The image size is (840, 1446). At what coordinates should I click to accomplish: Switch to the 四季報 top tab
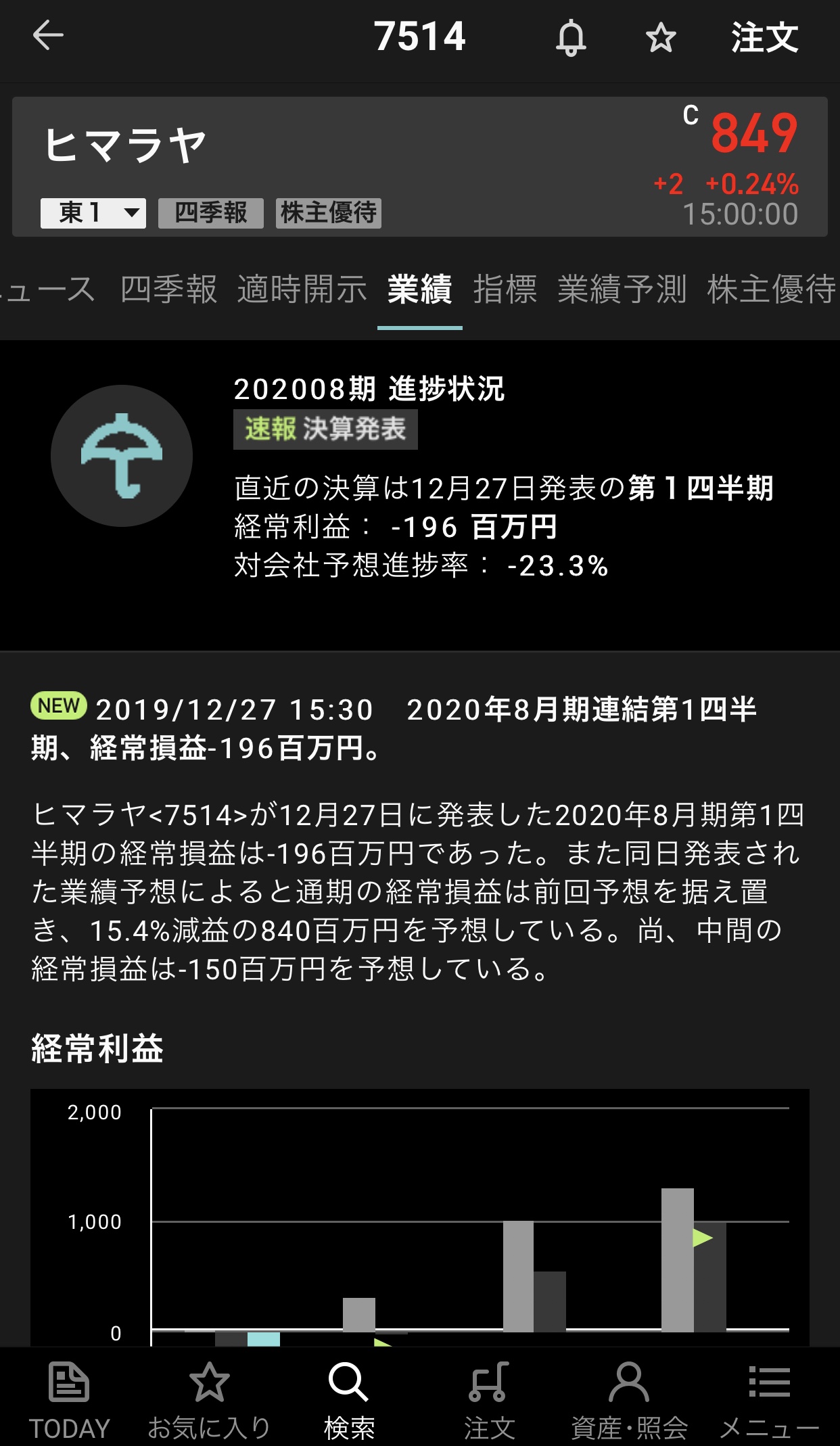168,289
